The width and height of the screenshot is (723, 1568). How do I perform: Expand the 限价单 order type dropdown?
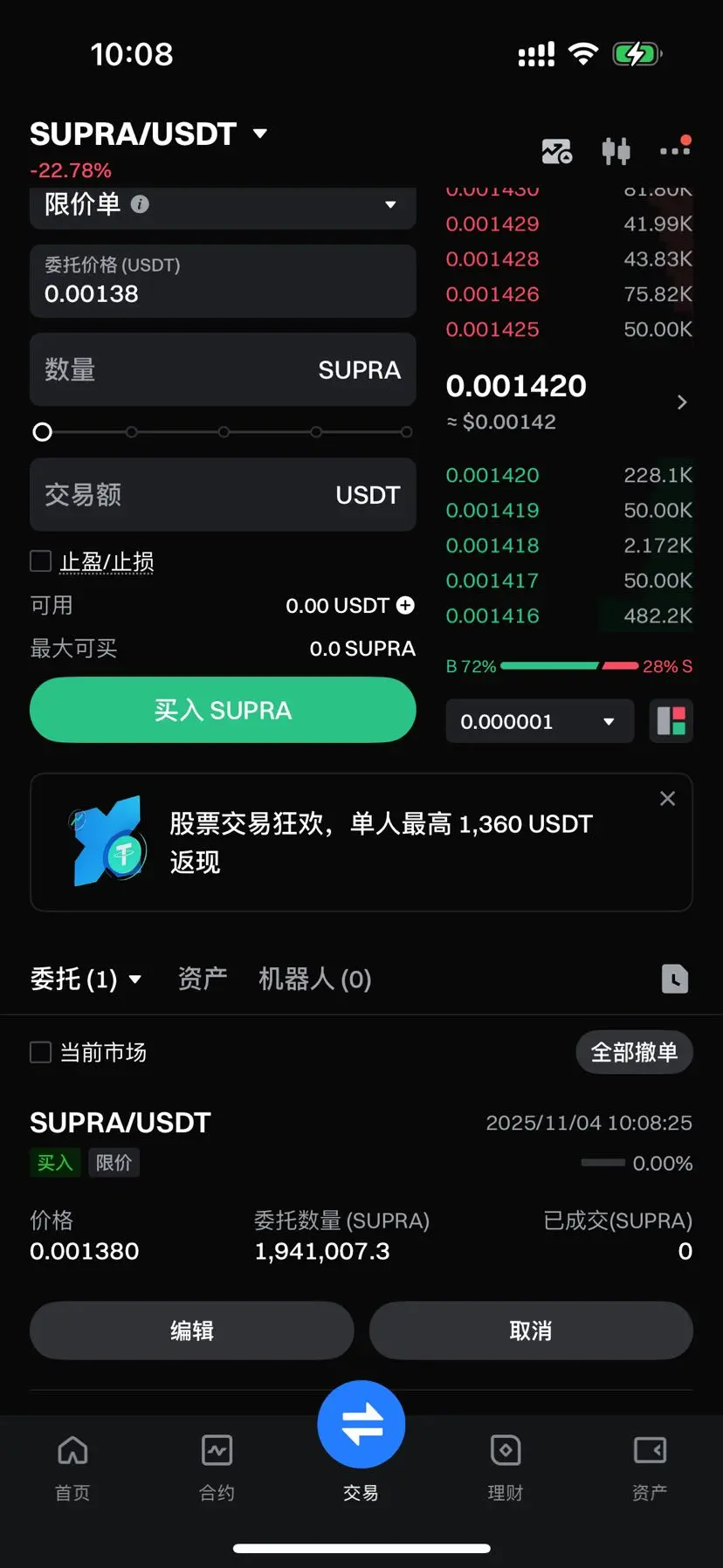click(223, 205)
